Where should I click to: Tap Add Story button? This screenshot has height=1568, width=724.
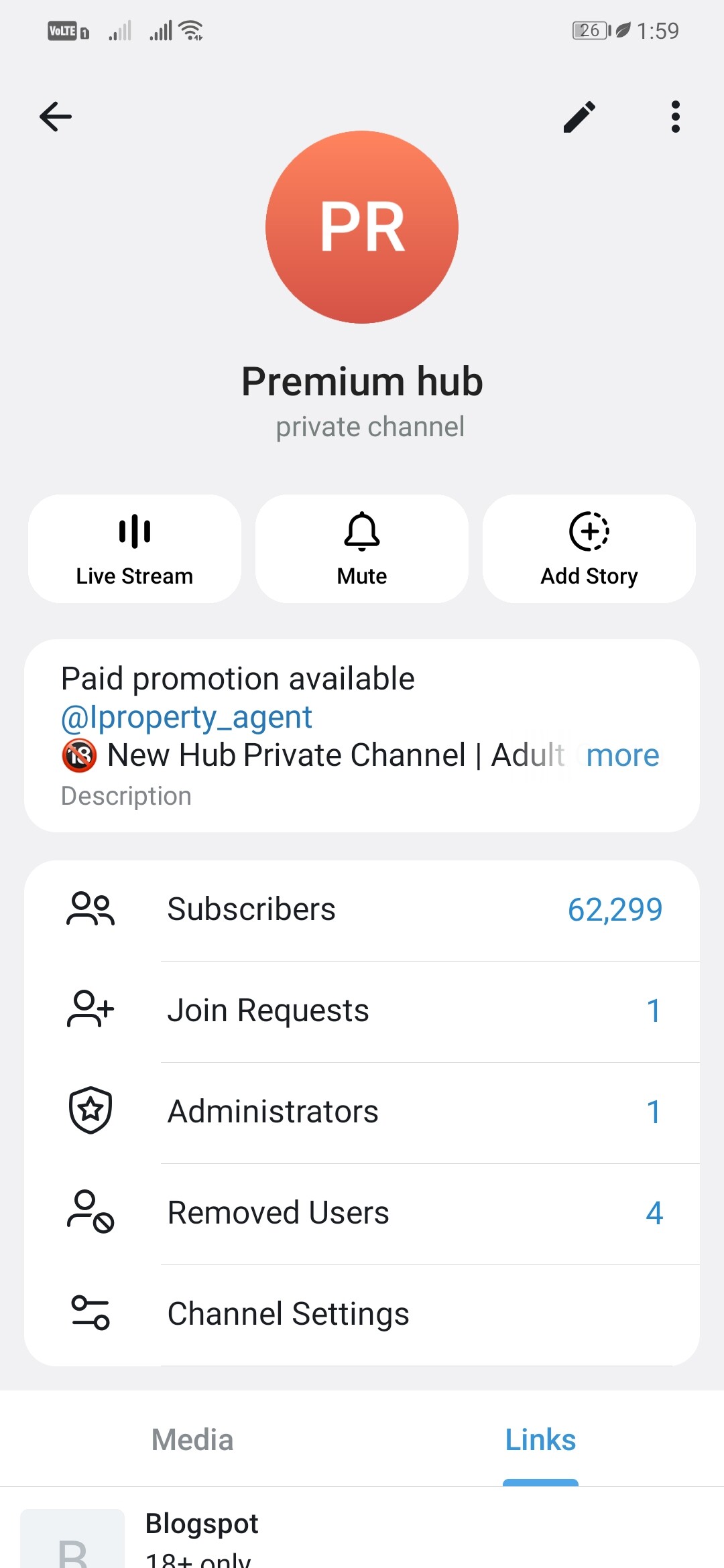tap(589, 549)
